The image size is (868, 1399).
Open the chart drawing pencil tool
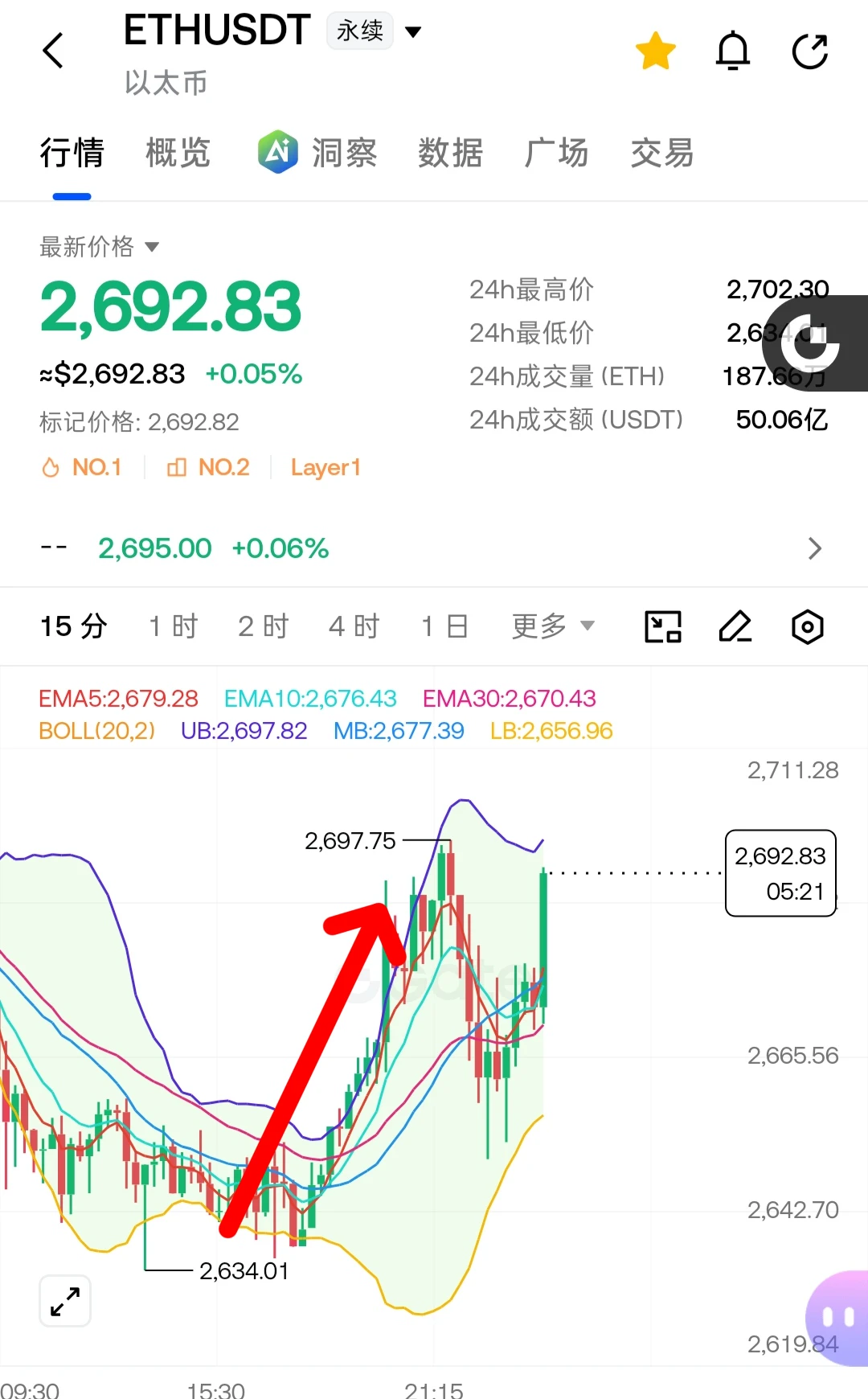[735, 626]
